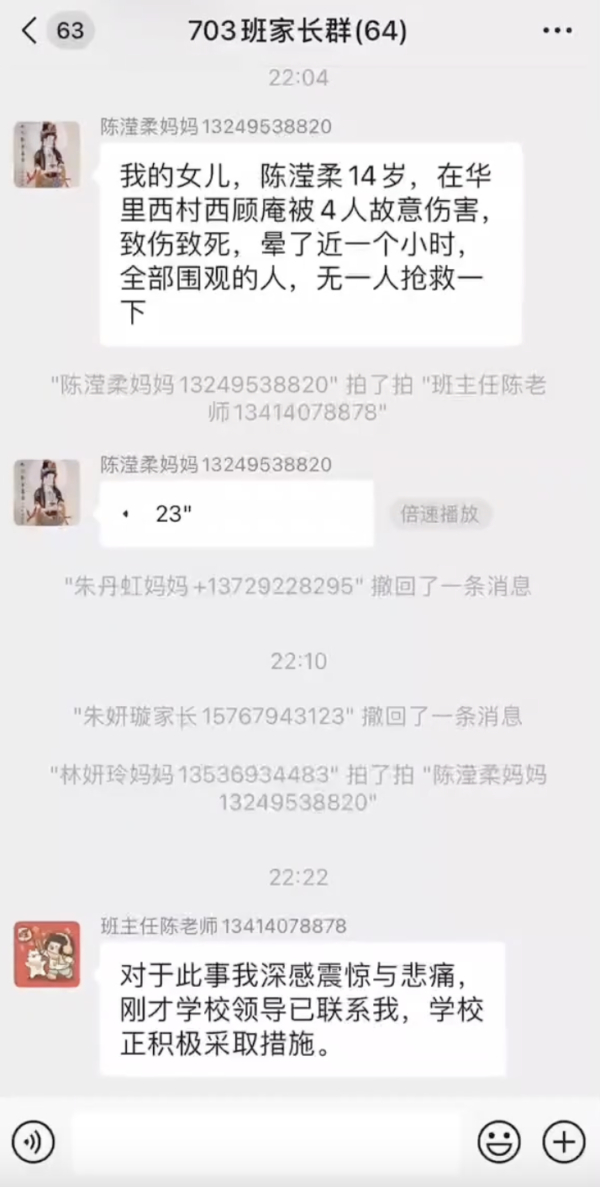Open 陈滢柔妈妈's avatar beside the voice message
Viewport: 600px width, 1187px height.
(47, 492)
